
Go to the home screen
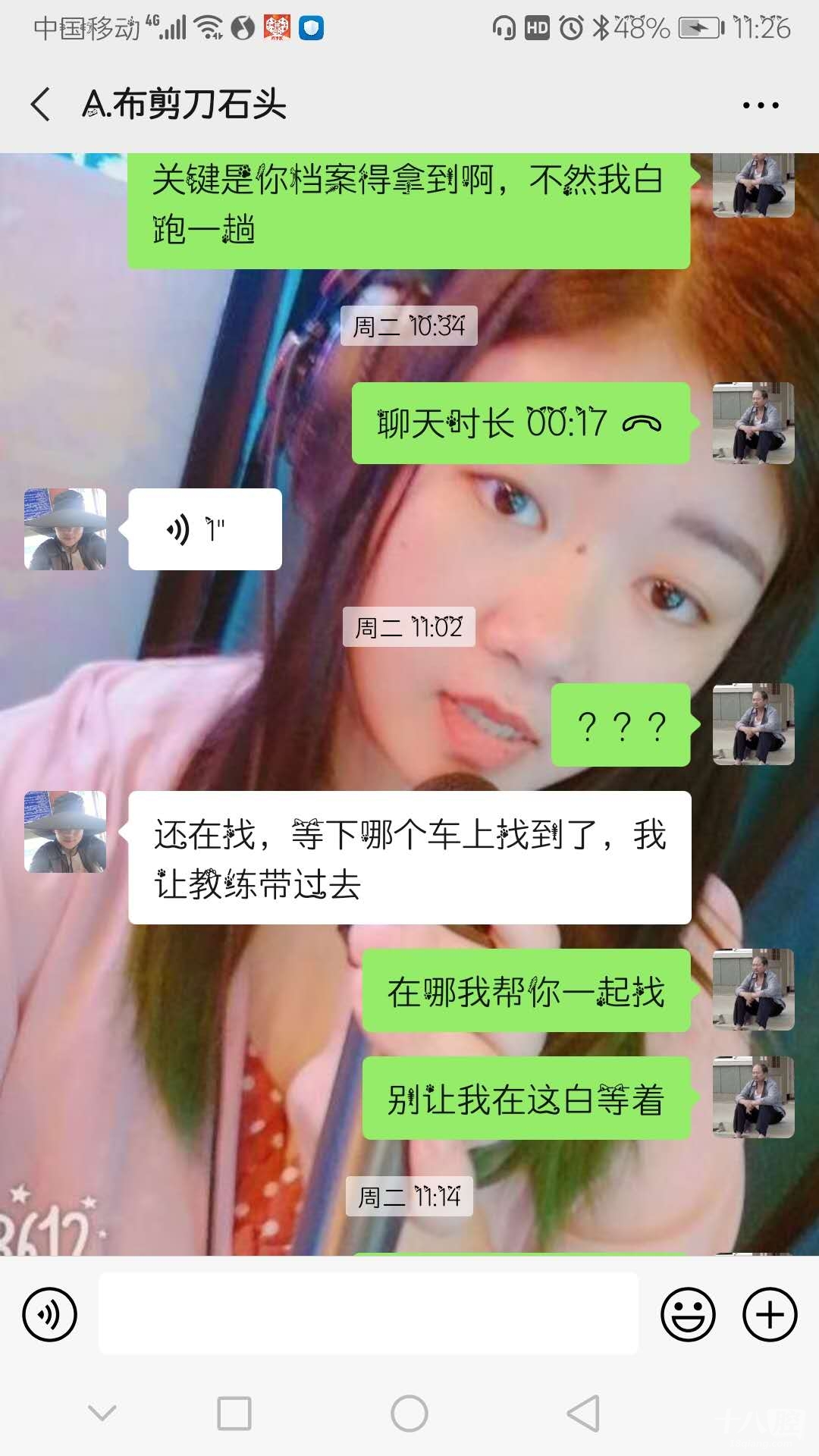coord(409,1414)
